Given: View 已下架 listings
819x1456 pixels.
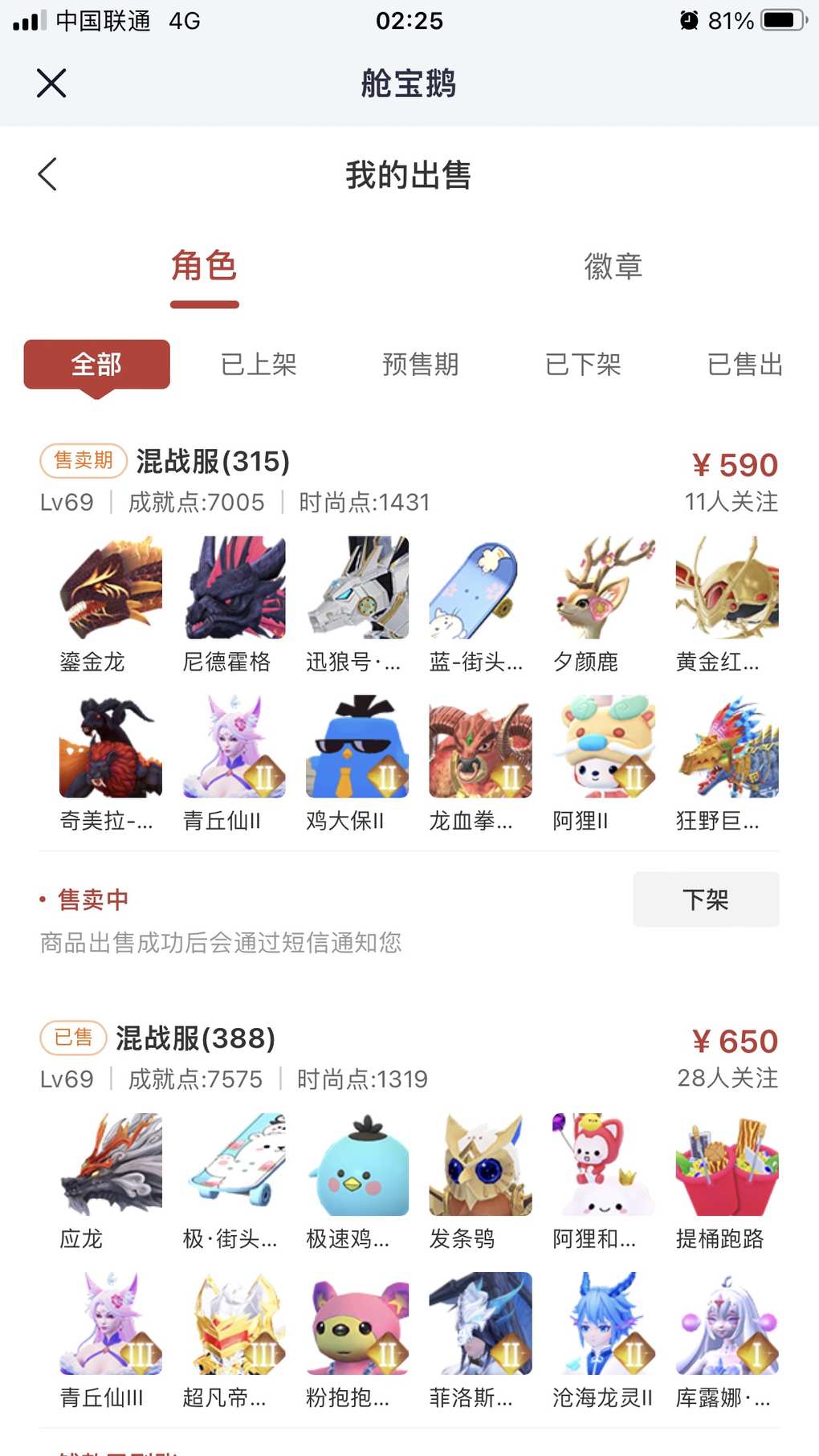Looking at the screenshot, I should click(583, 365).
